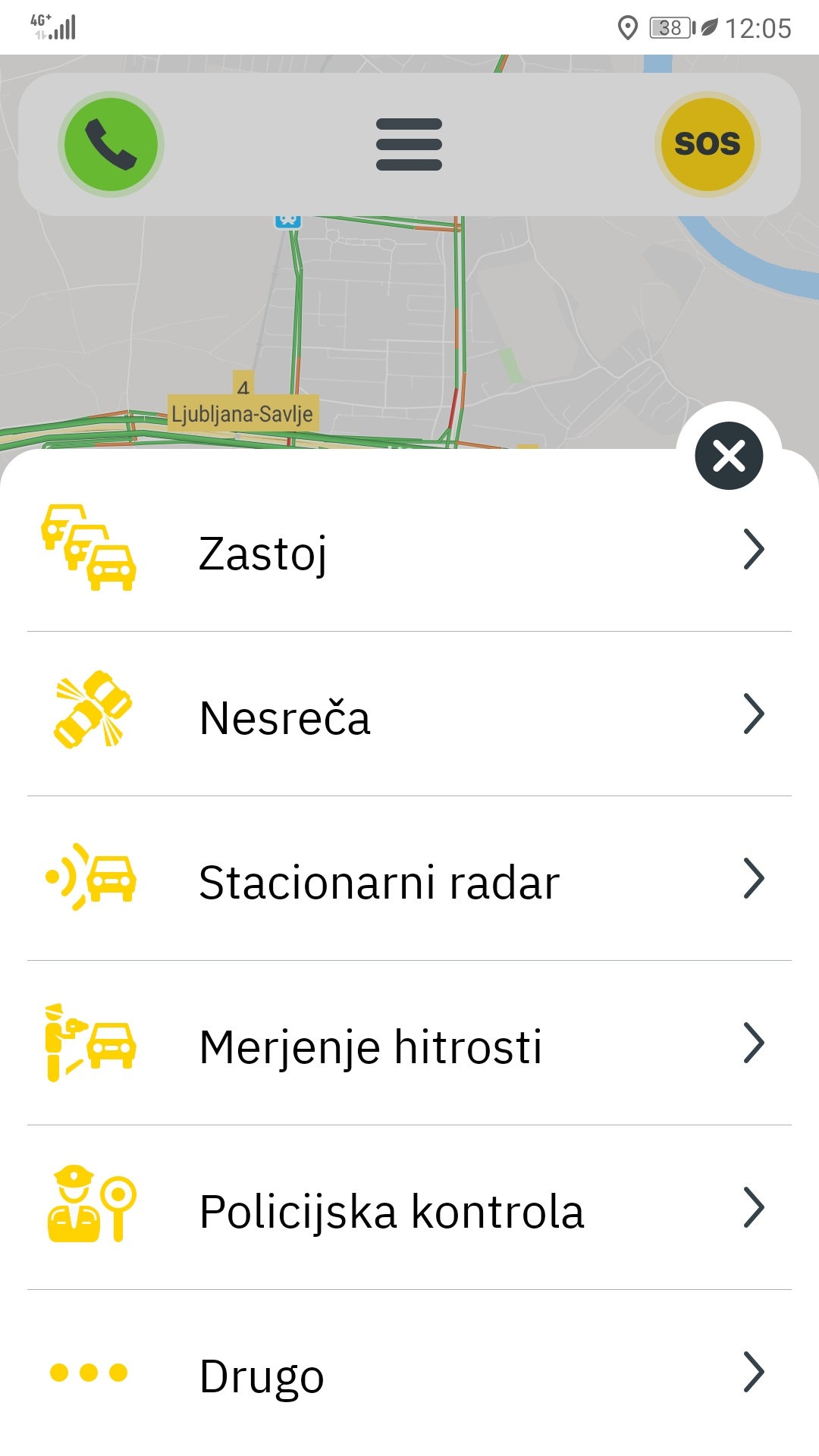Choose Stacionarni radar option
Viewport: 819px width, 1456px height.
click(x=409, y=880)
